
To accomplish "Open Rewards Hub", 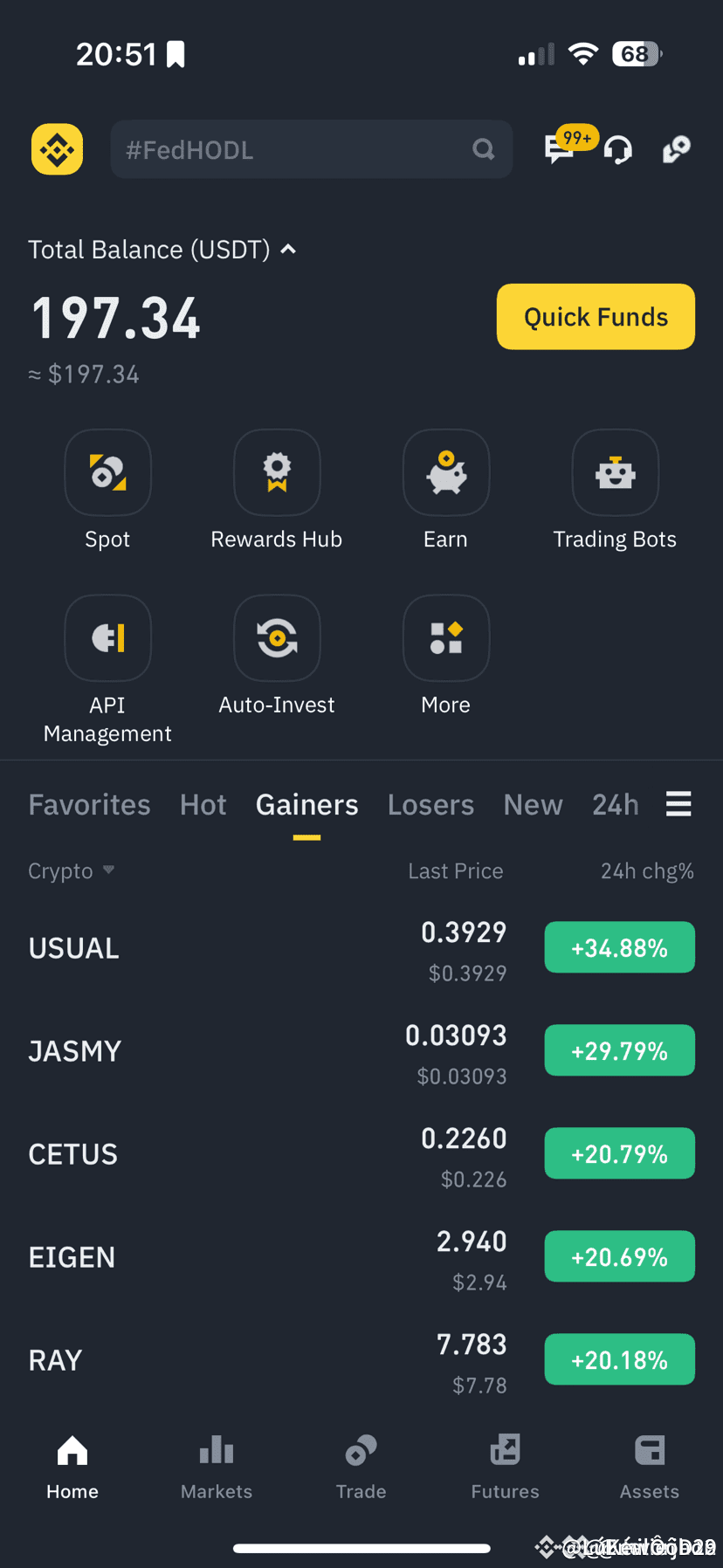I will pyautogui.click(x=277, y=473).
